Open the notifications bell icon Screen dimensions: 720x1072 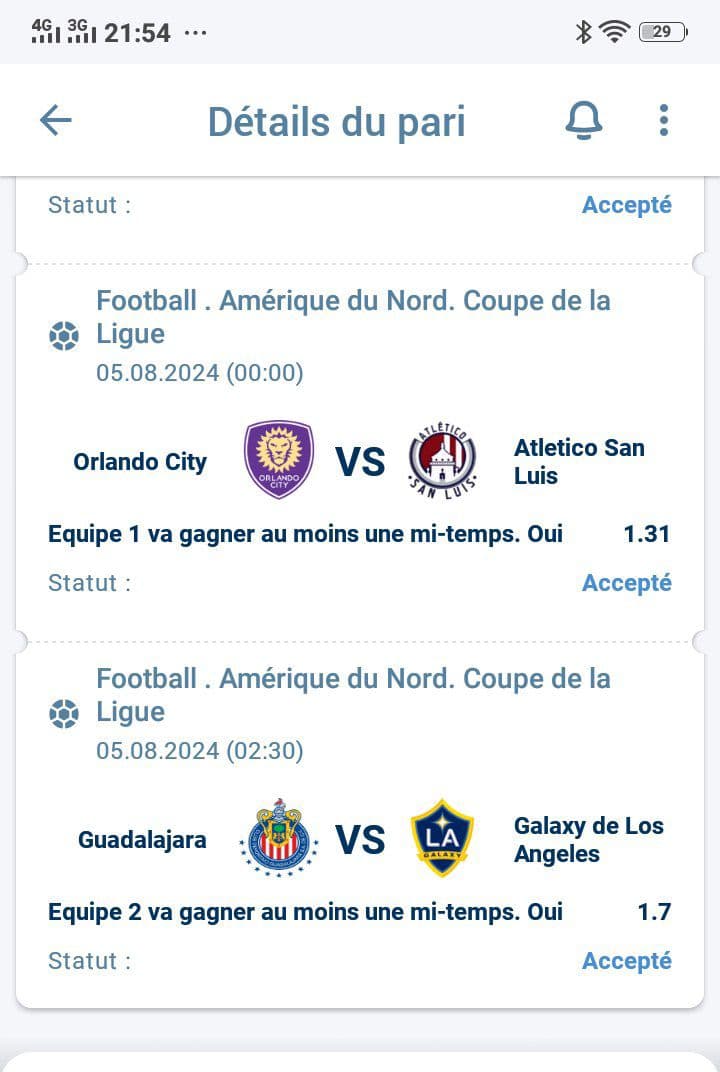586,121
